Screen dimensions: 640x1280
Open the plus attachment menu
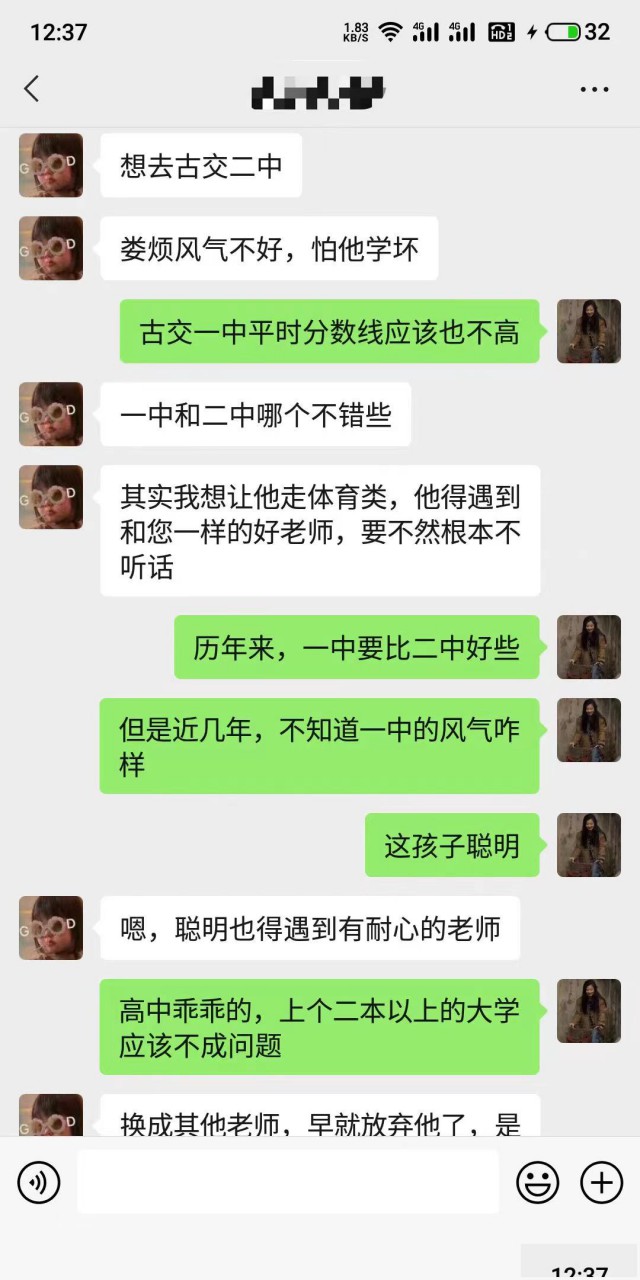[x=601, y=1183]
